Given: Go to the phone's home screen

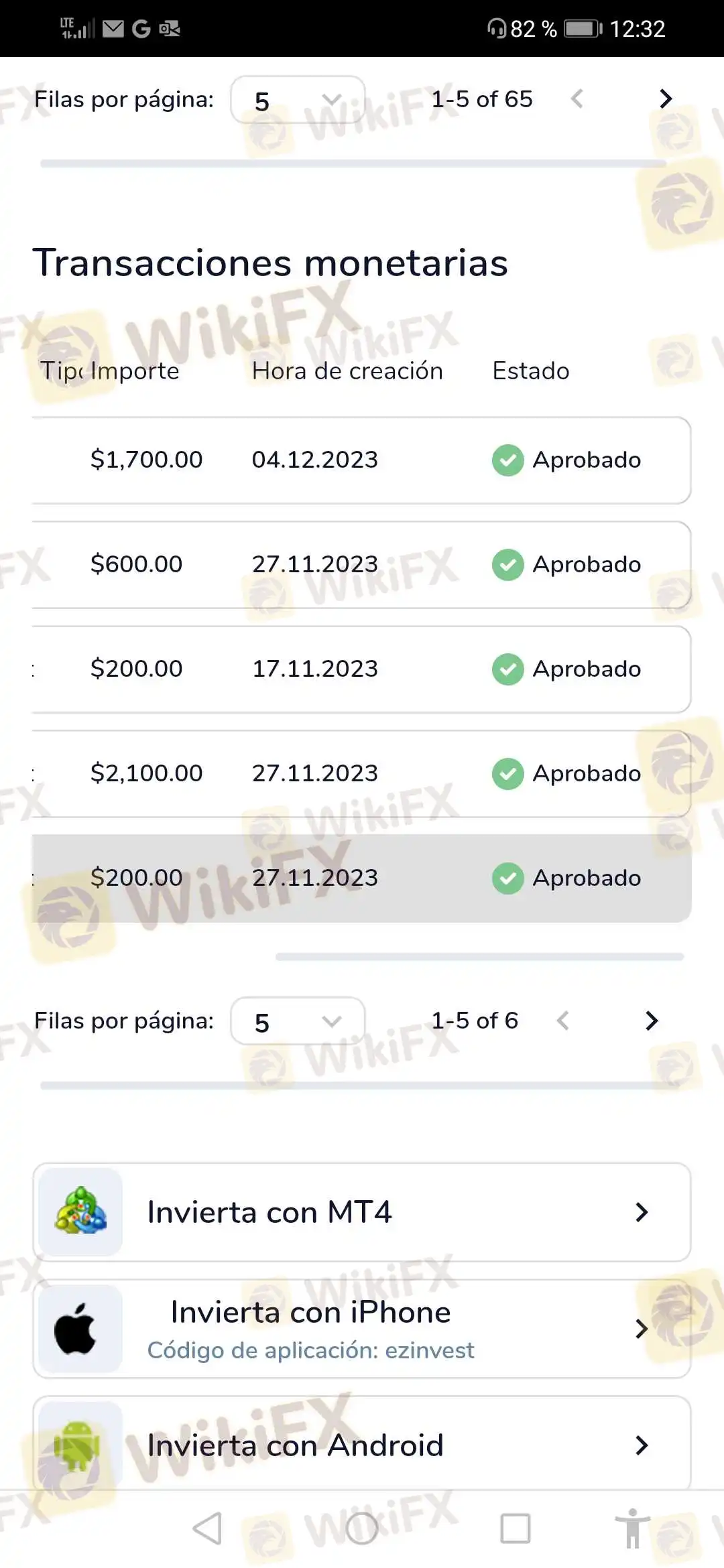Looking at the screenshot, I should [x=362, y=1528].
